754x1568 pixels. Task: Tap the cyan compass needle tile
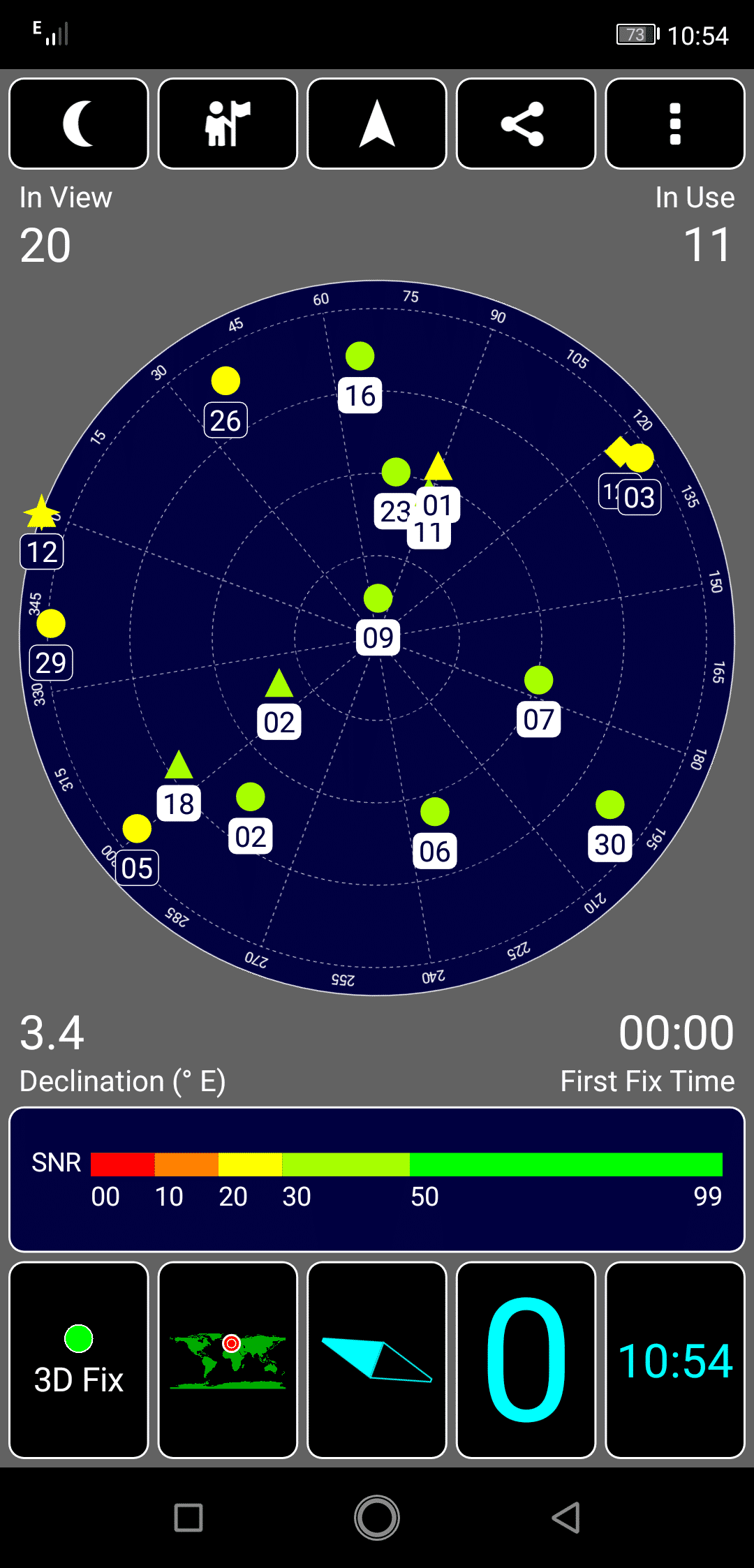coord(377,1360)
